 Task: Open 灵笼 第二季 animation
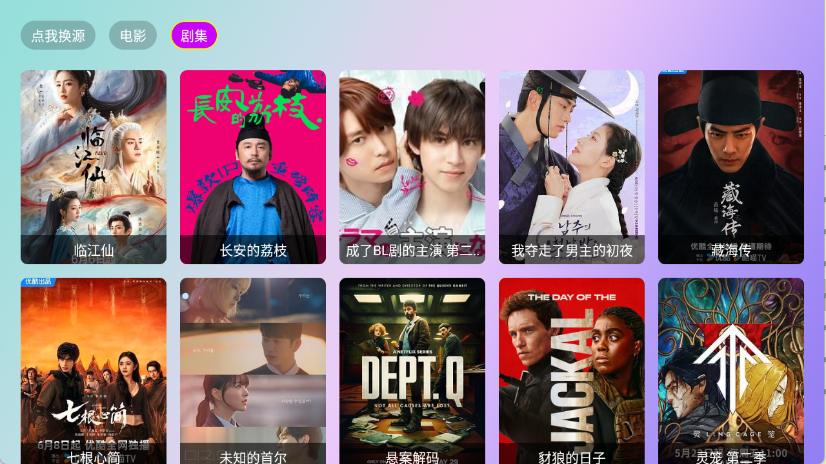click(x=731, y=370)
